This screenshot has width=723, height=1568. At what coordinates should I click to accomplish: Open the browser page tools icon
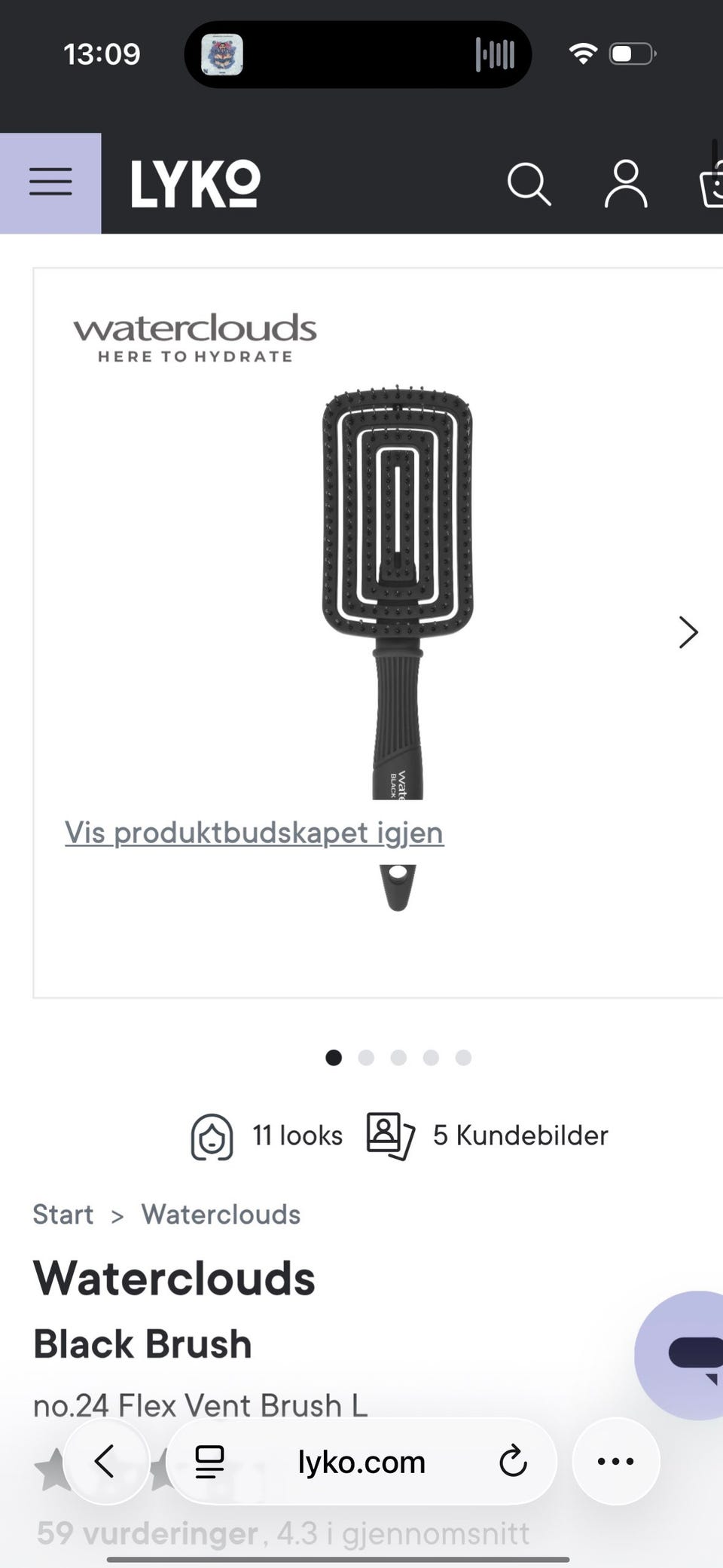coord(209,1462)
